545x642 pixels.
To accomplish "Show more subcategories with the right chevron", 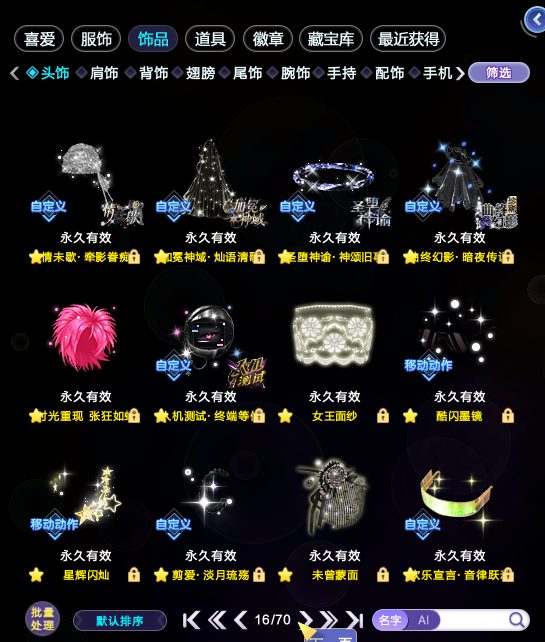I will tap(460, 74).
